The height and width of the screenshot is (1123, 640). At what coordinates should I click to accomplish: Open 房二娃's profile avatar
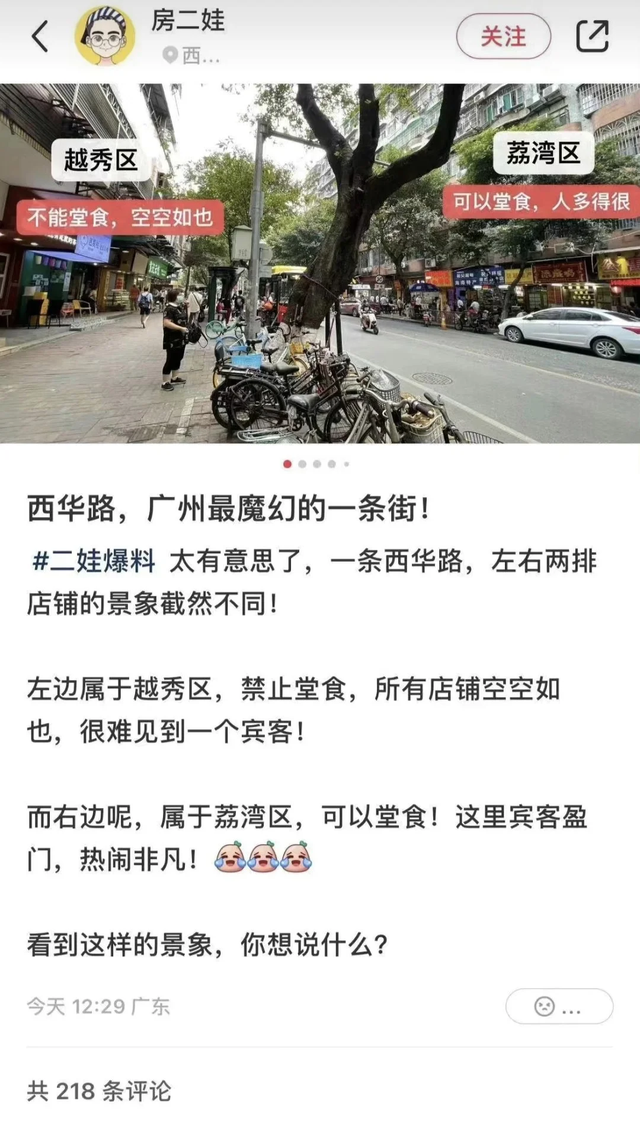pos(105,37)
